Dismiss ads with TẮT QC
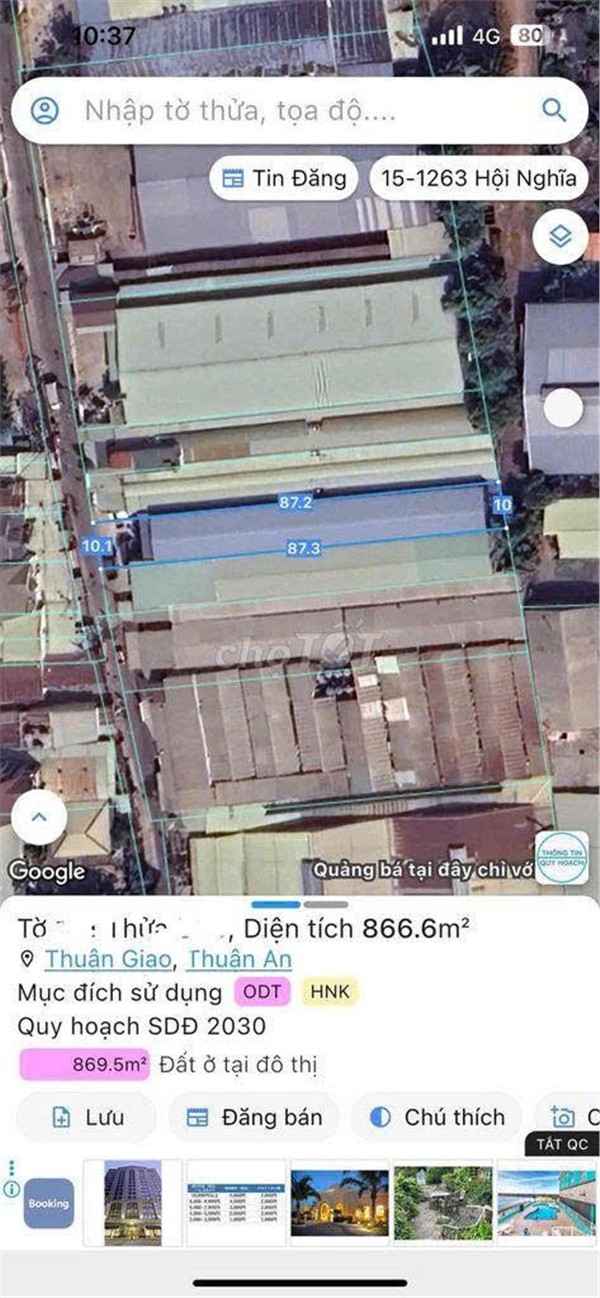This screenshot has width=600, height=1298. 562,1145
